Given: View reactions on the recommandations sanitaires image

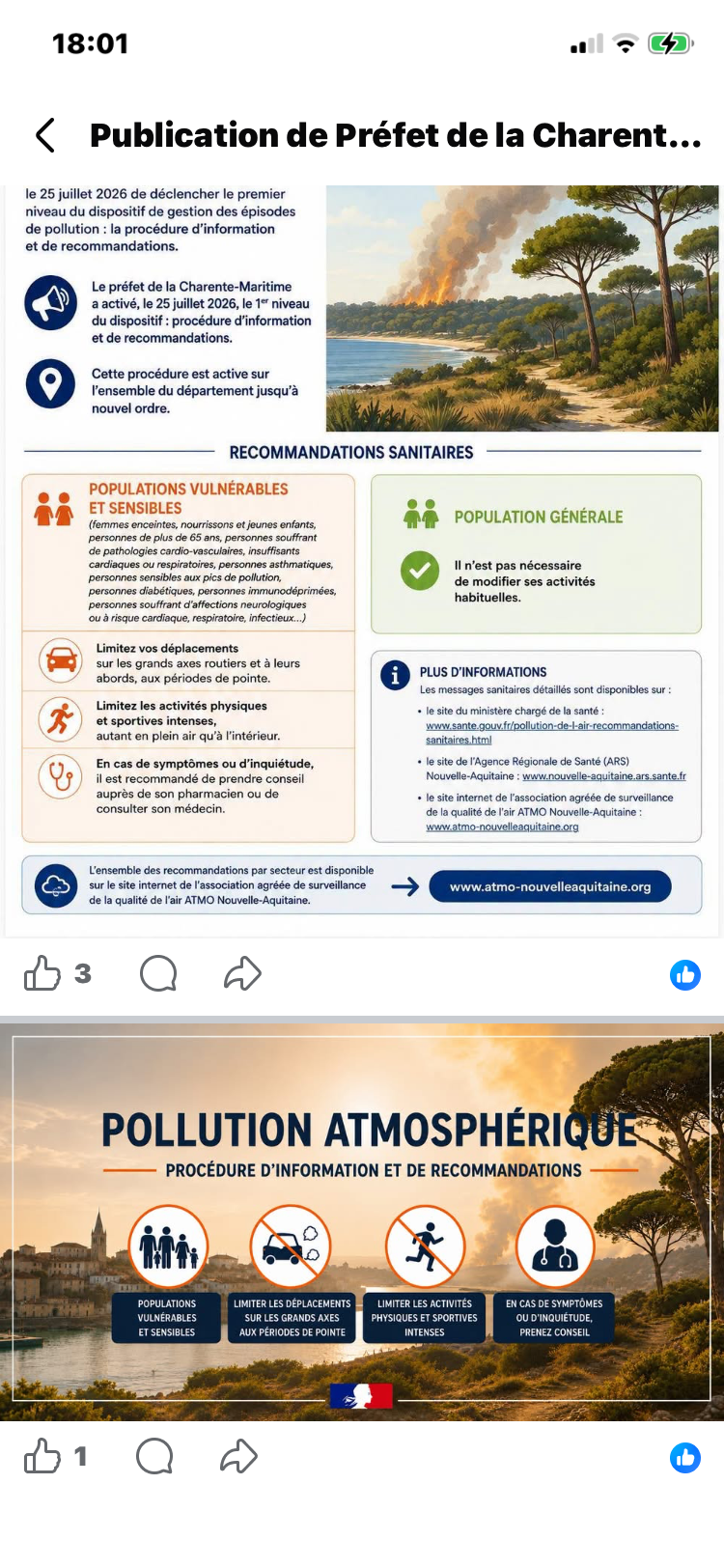Looking at the screenshot, I should coord(685,975).
